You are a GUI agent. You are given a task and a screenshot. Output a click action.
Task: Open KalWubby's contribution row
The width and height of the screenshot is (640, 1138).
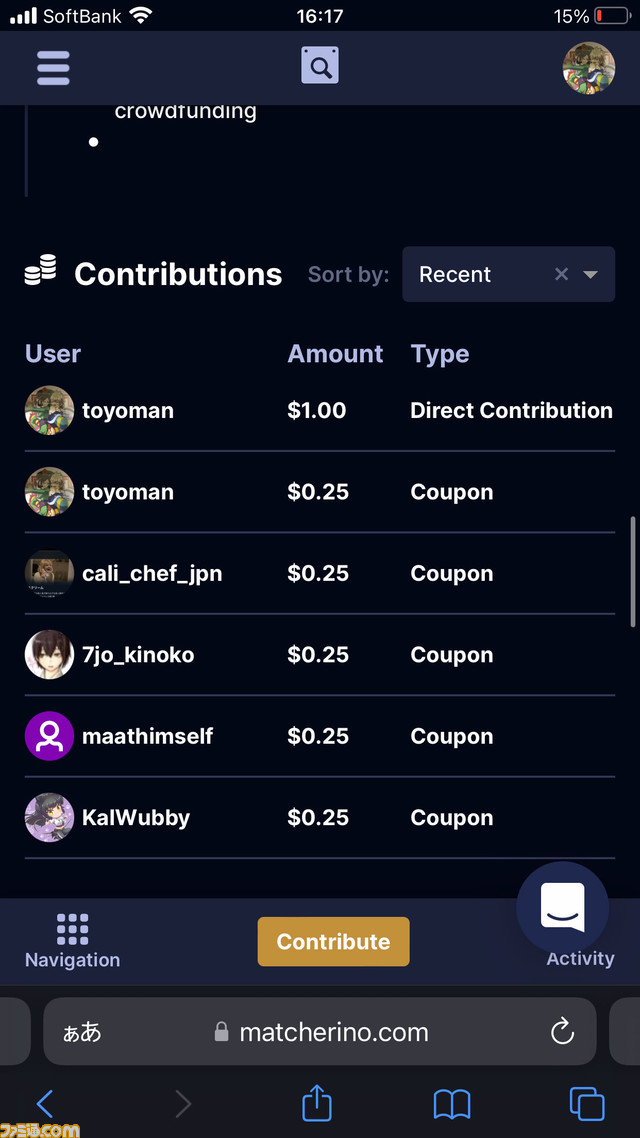pyautogui.click(x=136, y=818)
